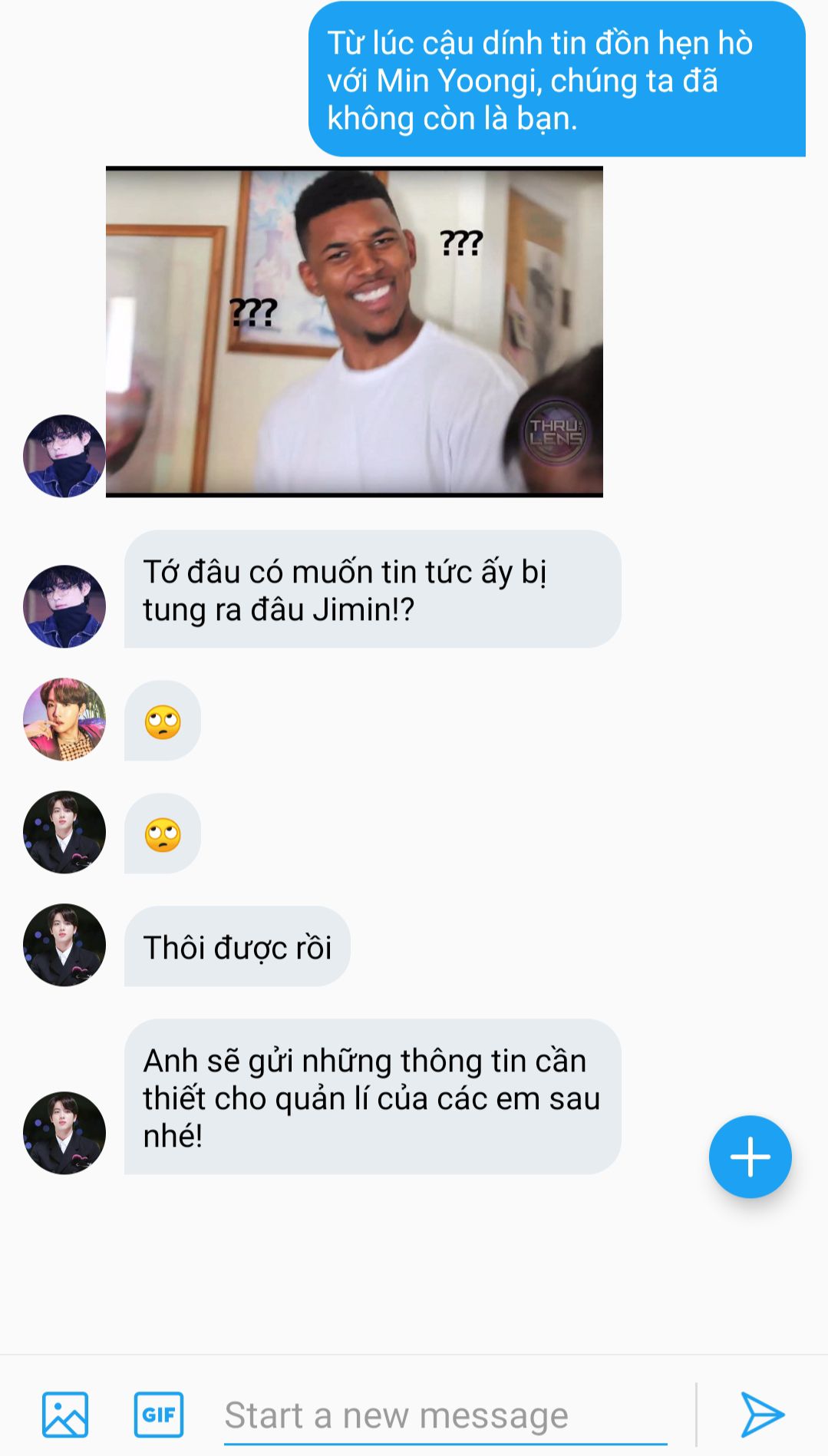The width and height of the screenshot is (828, 1456).
Task: Tap the blue plus floating button
Action: (x=750, y=1157)
